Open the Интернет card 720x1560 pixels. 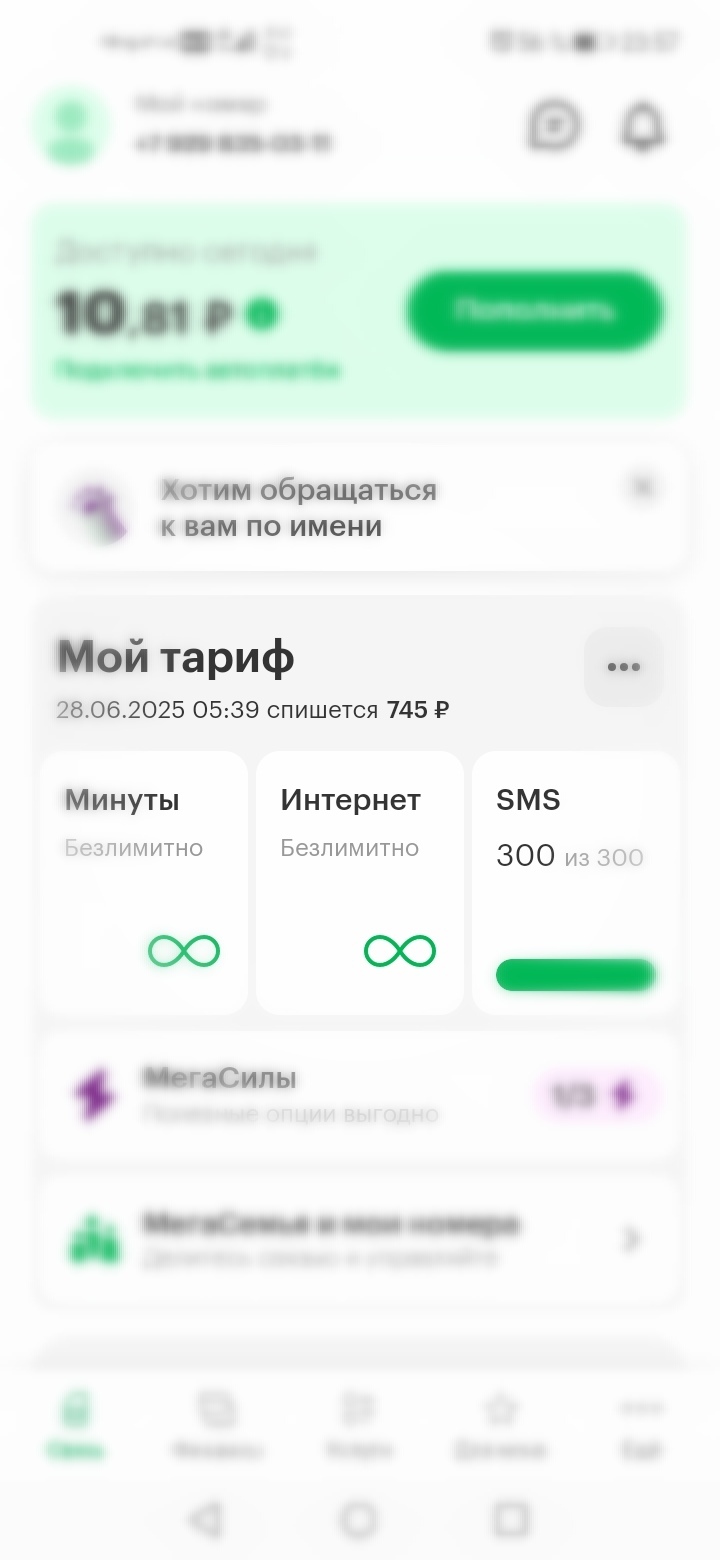tap(360, 882)
